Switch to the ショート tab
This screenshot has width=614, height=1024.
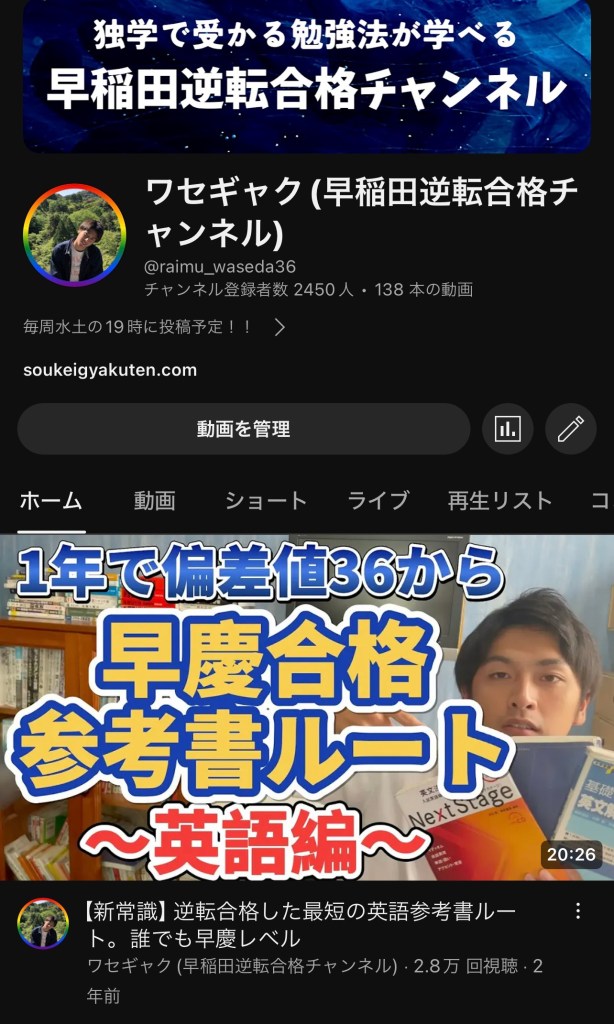point(265,501)
